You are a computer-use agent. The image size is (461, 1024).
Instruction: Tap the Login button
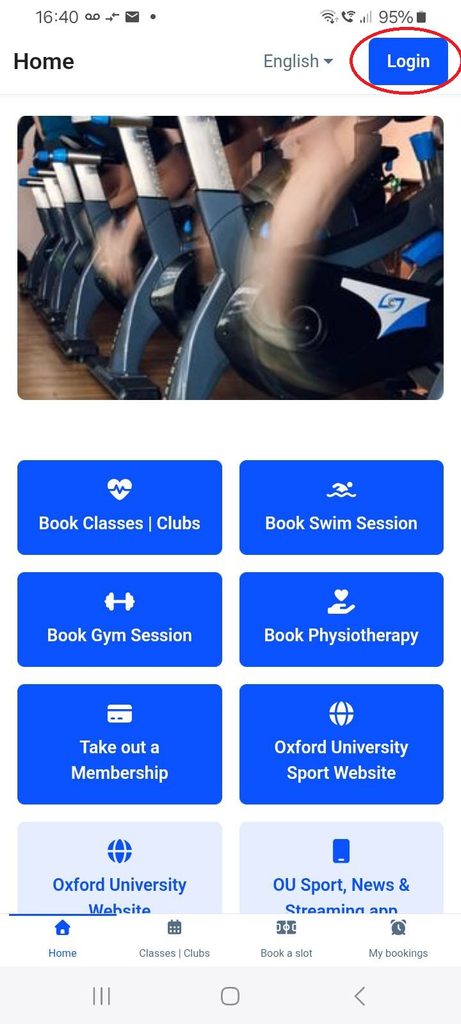pyautogui.click(x=408, y=61)
